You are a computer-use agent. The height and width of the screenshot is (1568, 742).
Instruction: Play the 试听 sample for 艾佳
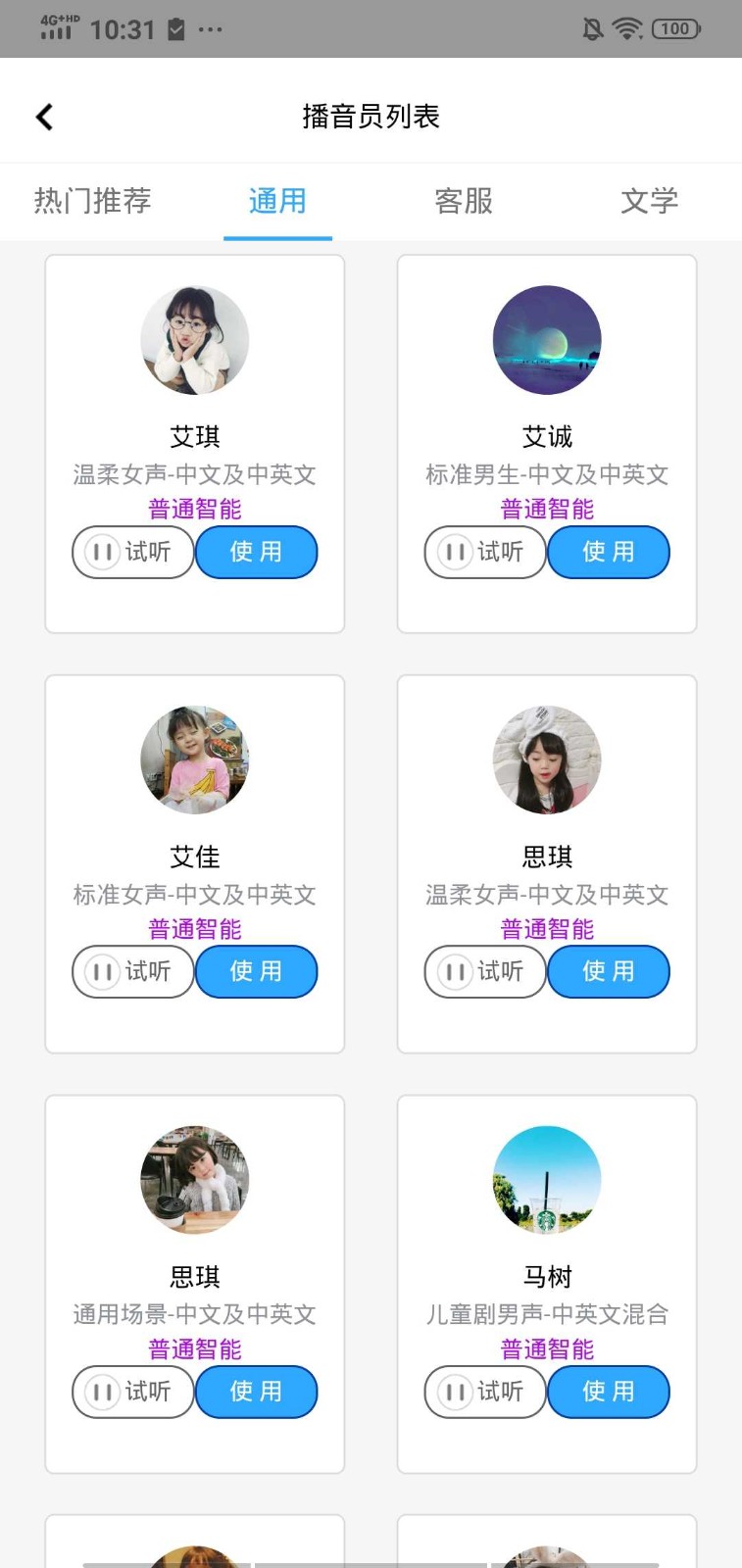132,971
